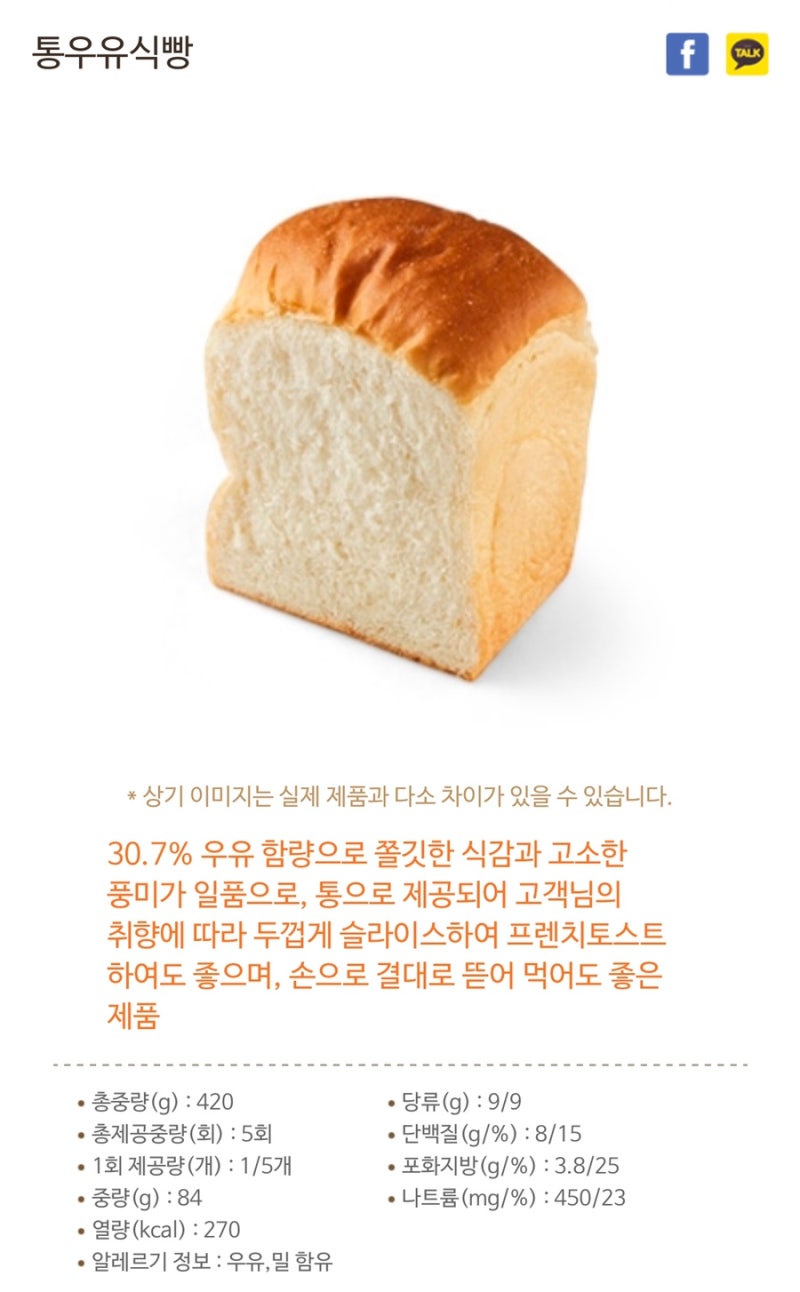Viewport: 800px width, 1292px height.
Task: Click the Facebook icon in the header
Action: (686, 55)
